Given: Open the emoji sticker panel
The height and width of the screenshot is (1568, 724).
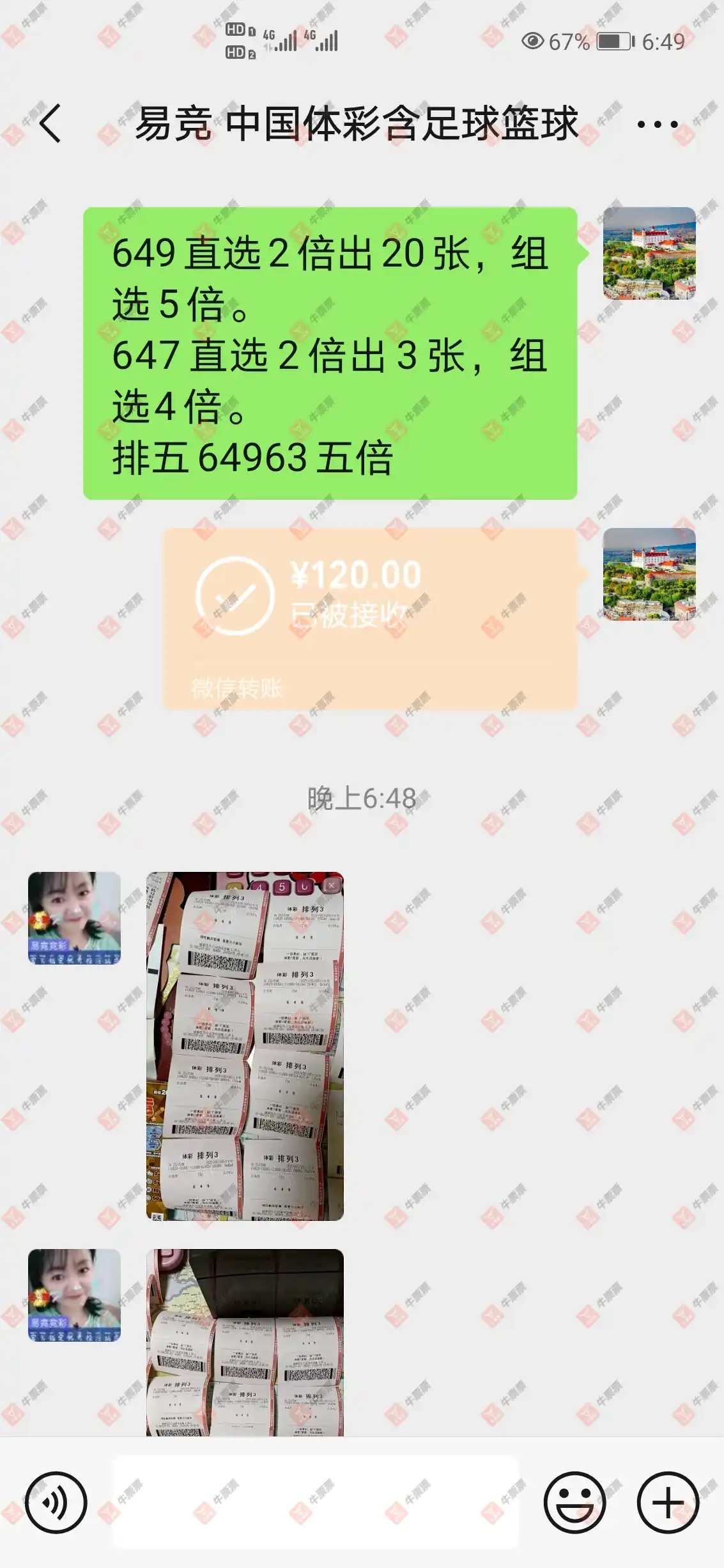Looking at the screenshot, I should click(x=574, y=1502).
